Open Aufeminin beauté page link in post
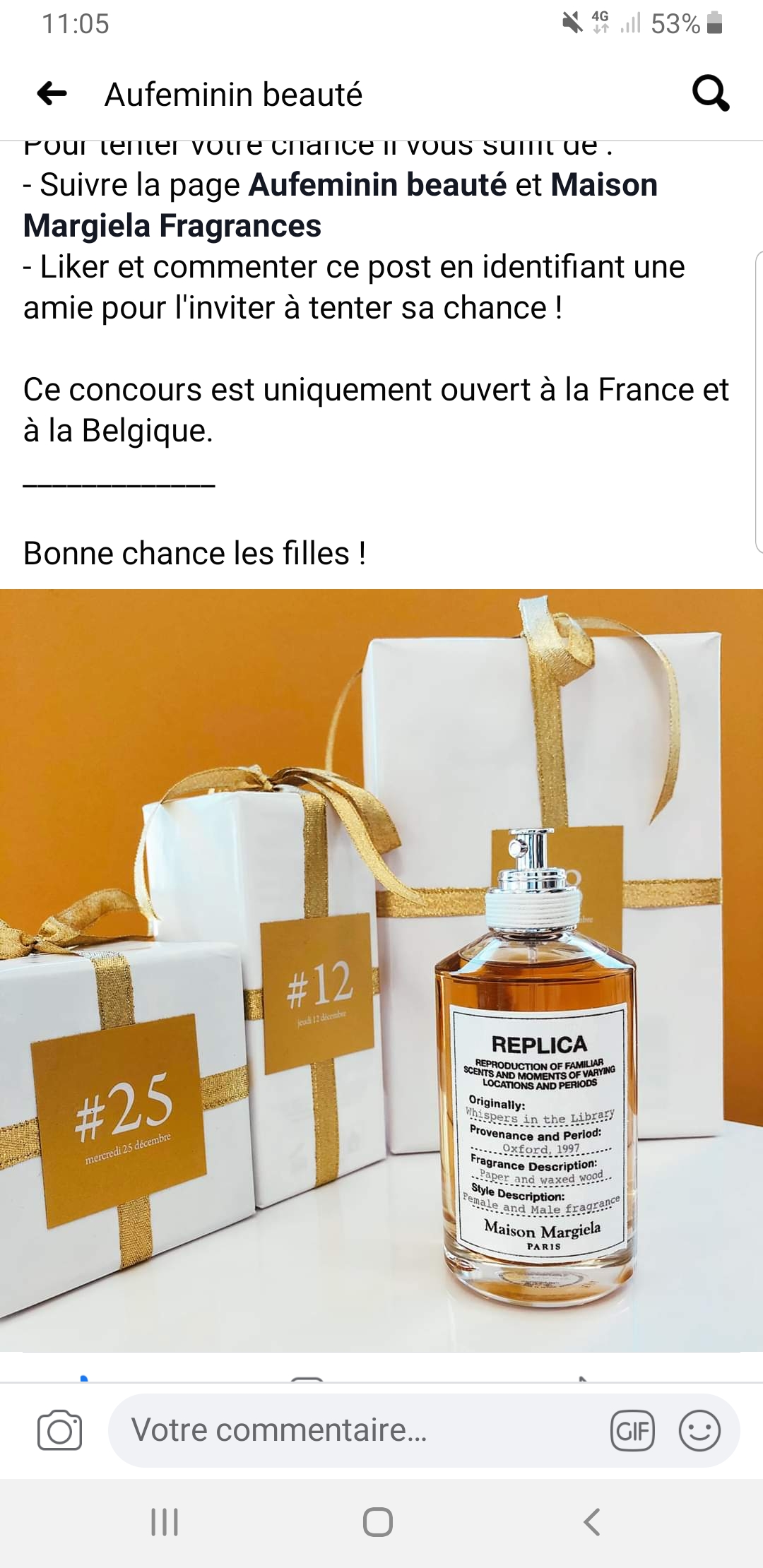The height and width of the screenshot is (1568, 763). coord(377,185)
